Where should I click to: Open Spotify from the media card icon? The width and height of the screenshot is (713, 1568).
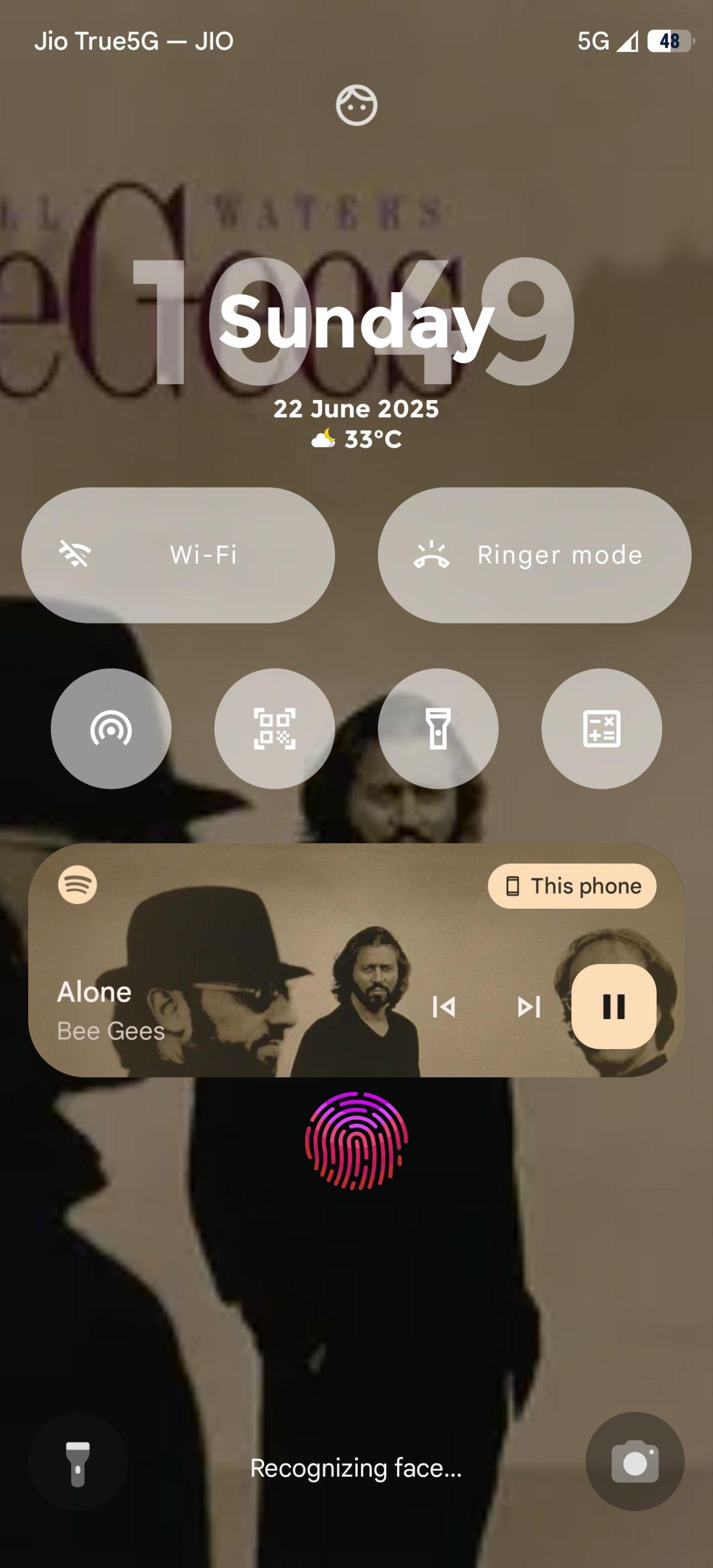78,884
